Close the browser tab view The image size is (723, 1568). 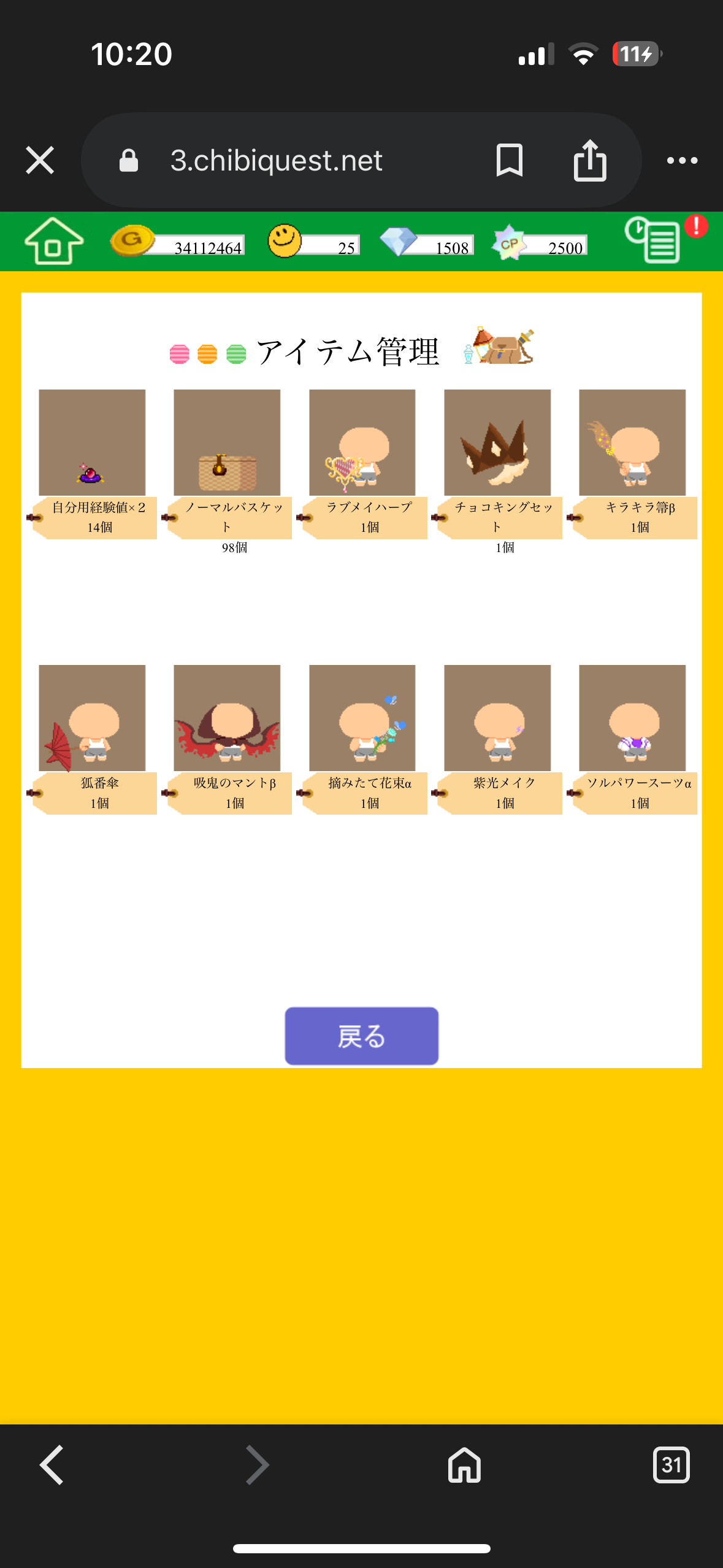coord(40,161)
